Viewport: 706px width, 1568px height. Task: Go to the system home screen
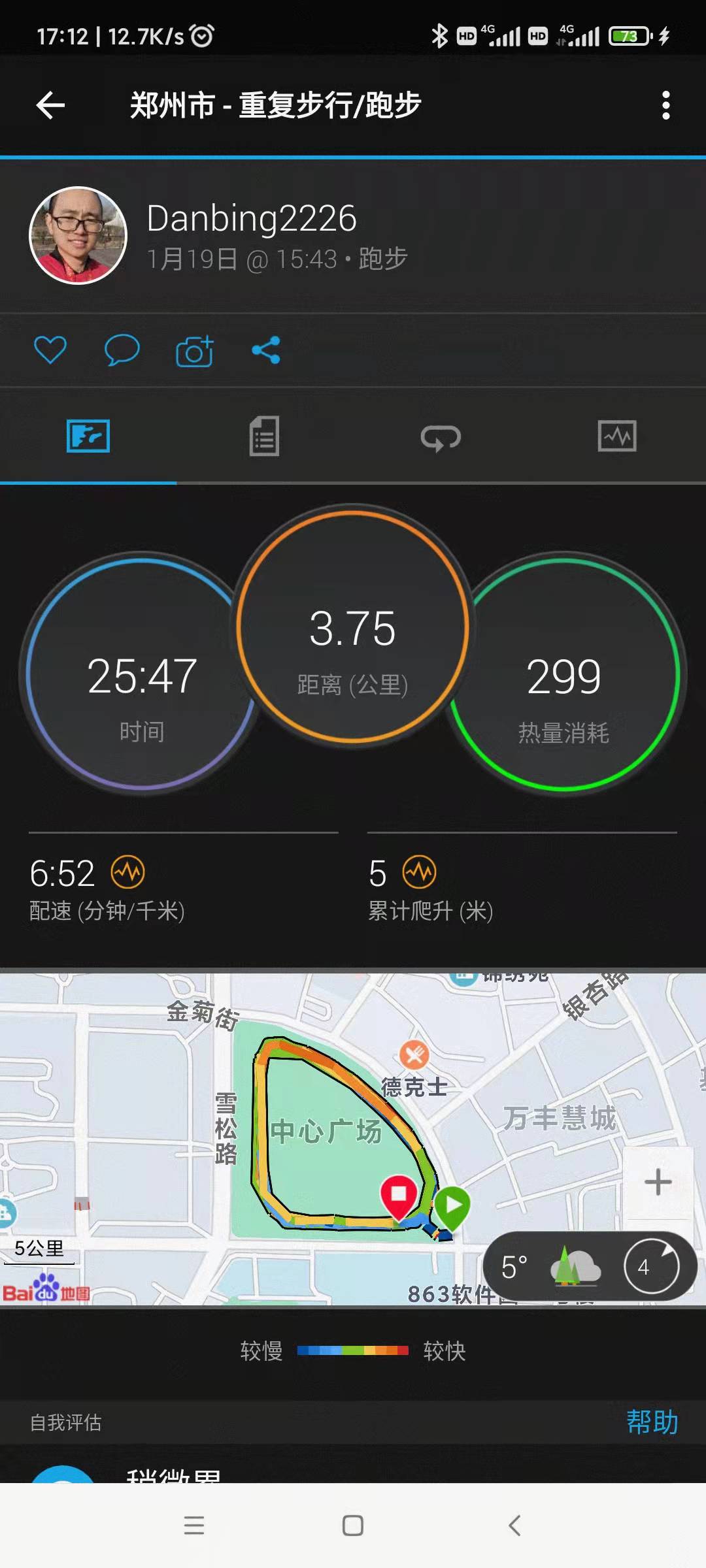pos(353,1526)
